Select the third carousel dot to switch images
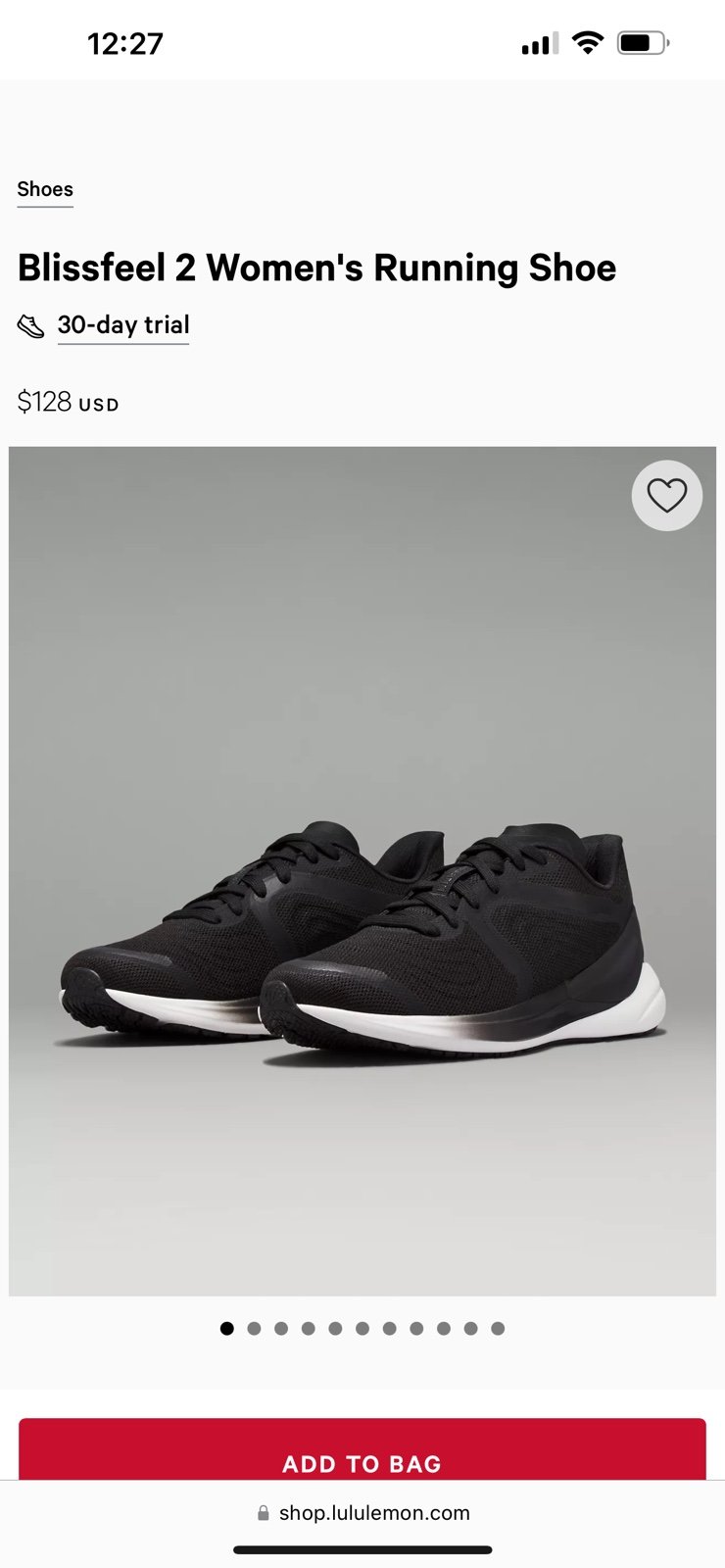Viewport: 725px width, 1568px height. [281, 1328]
